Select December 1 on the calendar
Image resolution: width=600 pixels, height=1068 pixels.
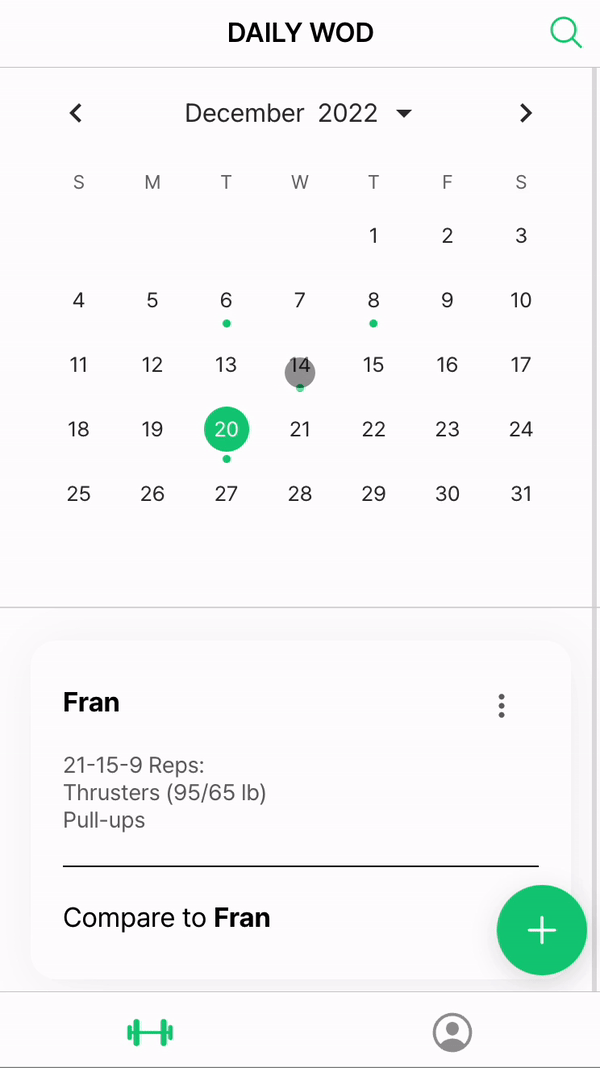click(373, 237)
